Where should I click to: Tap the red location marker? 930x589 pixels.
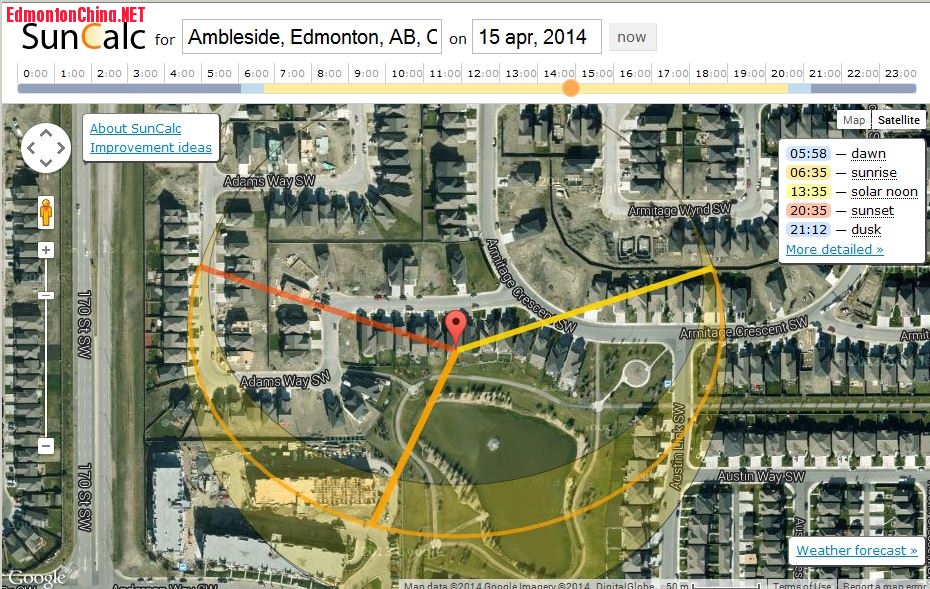click(x=456, y=327)
